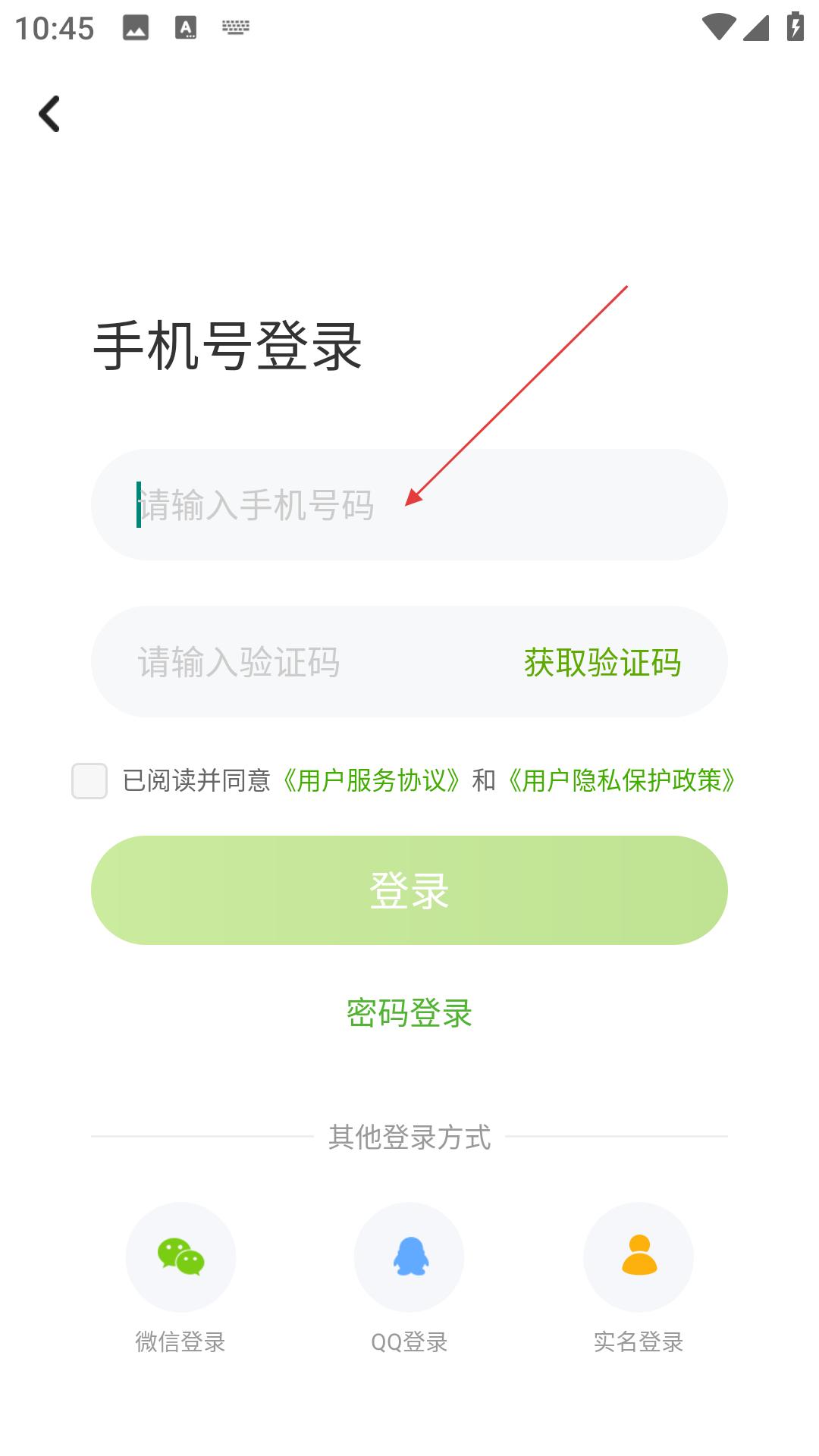The image size is (819, 1456).
Task: Switch to 密码登录
Action: 409,1013
